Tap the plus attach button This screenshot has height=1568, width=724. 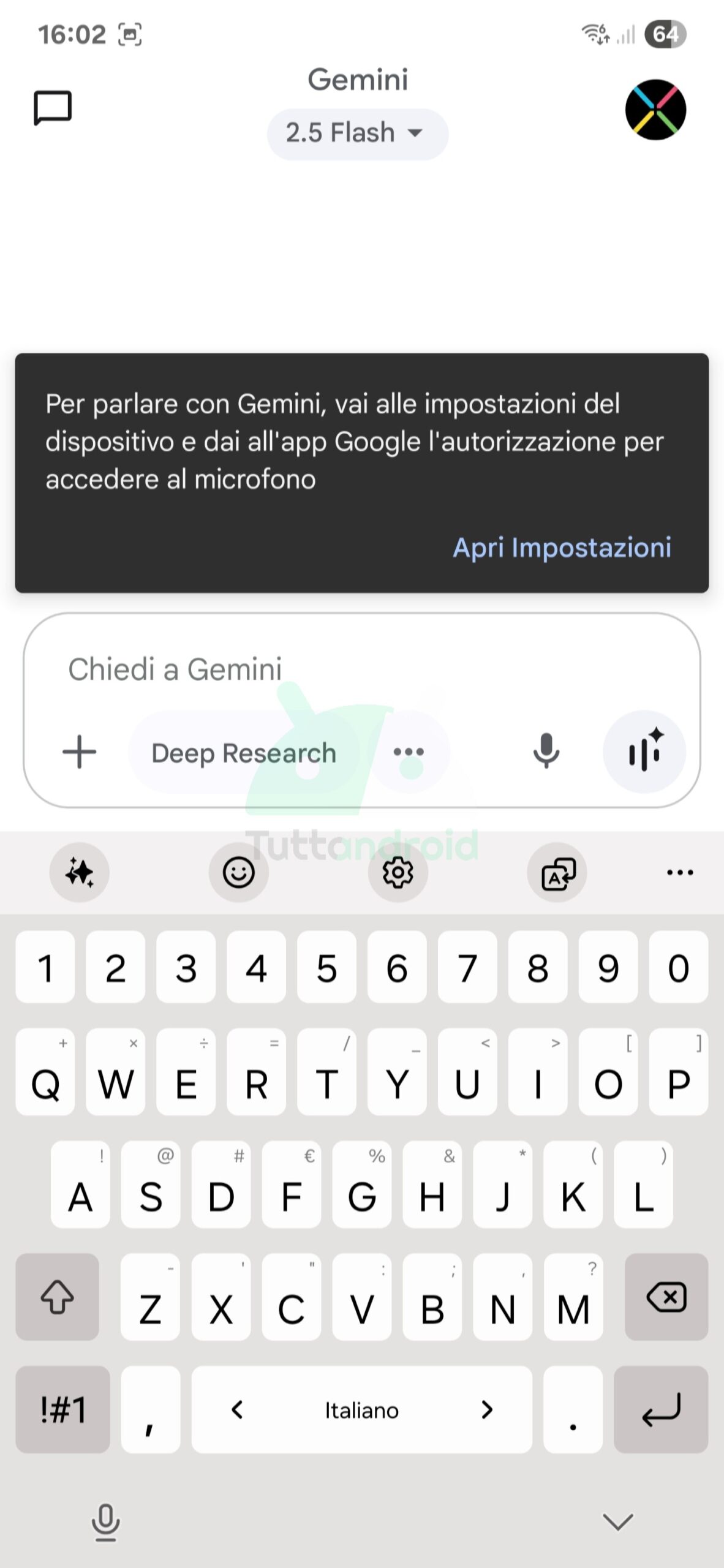(80, 752)
